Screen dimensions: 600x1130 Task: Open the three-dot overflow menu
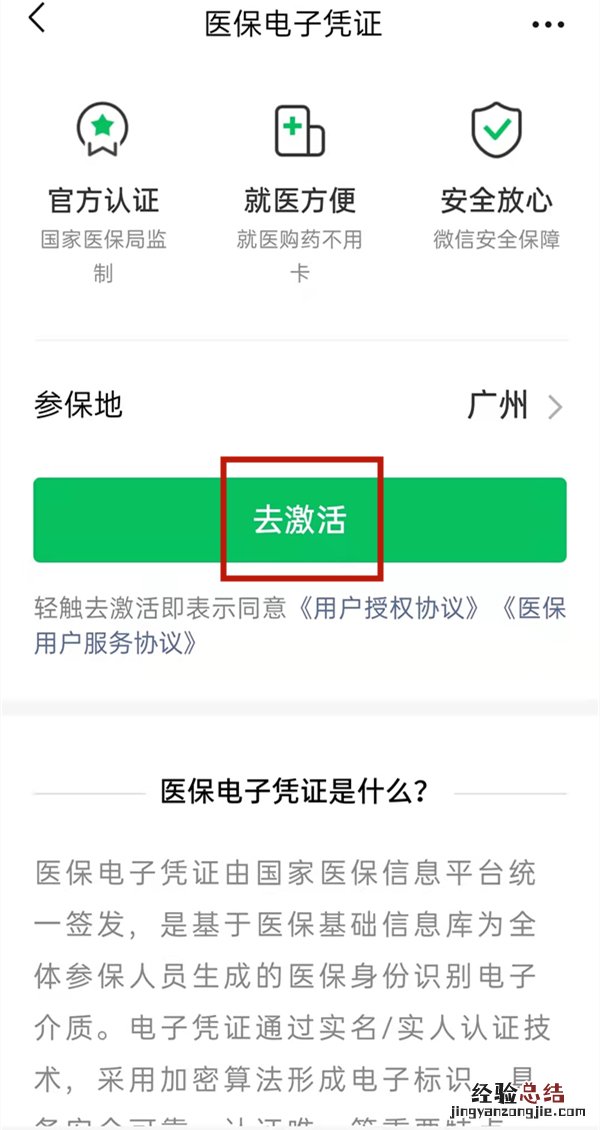[548, 24]
